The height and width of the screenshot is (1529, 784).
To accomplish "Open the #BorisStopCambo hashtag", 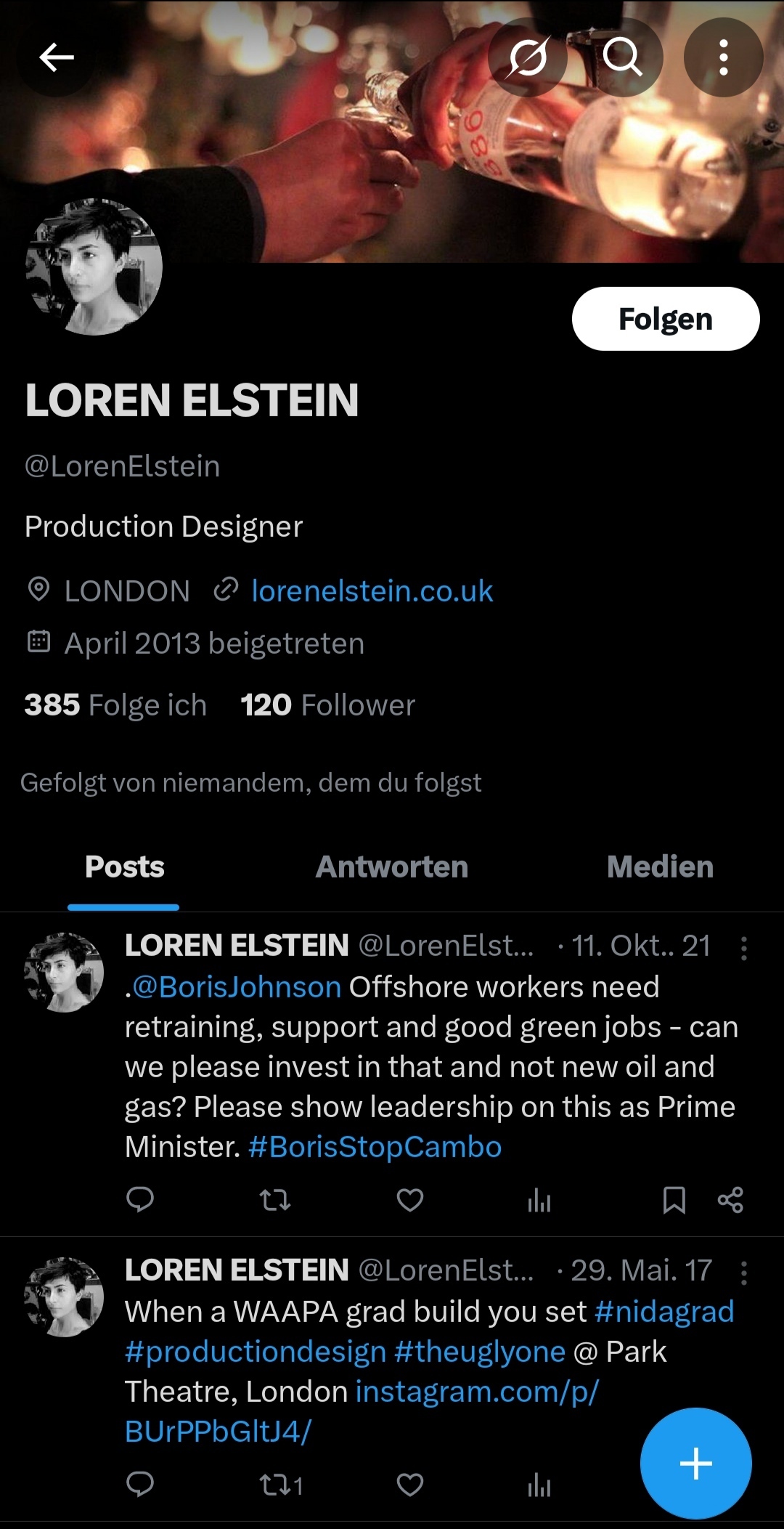I will coord(375,1147).
